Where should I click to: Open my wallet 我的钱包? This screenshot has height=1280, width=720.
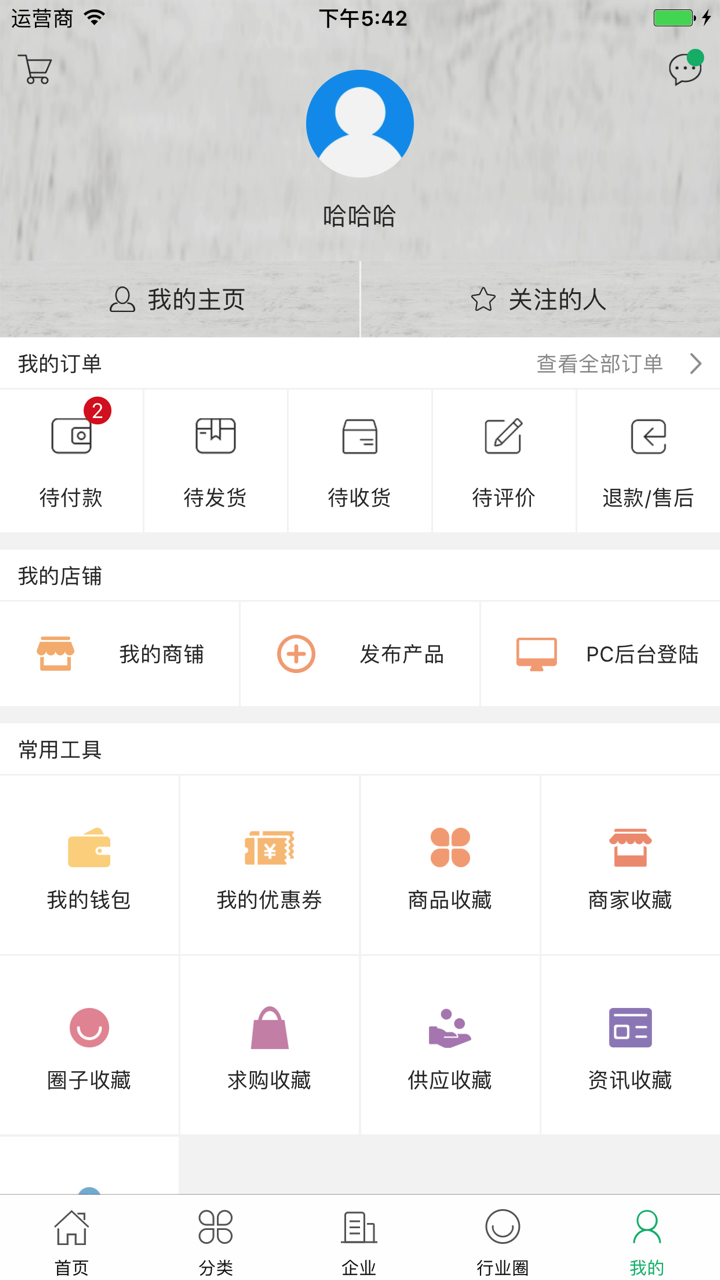click(89, 864)
